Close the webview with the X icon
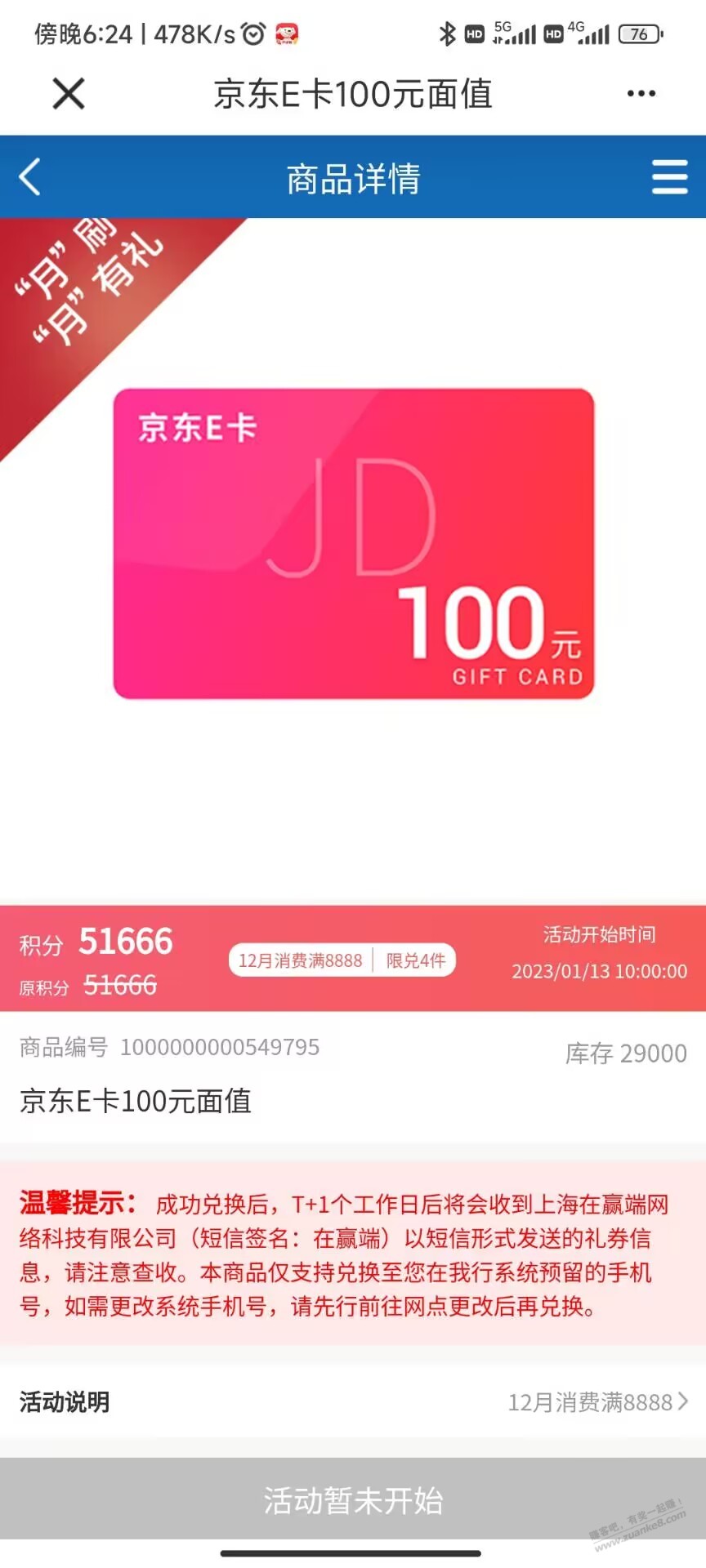This screenshot has height=1568, width=706. (69, 93)
